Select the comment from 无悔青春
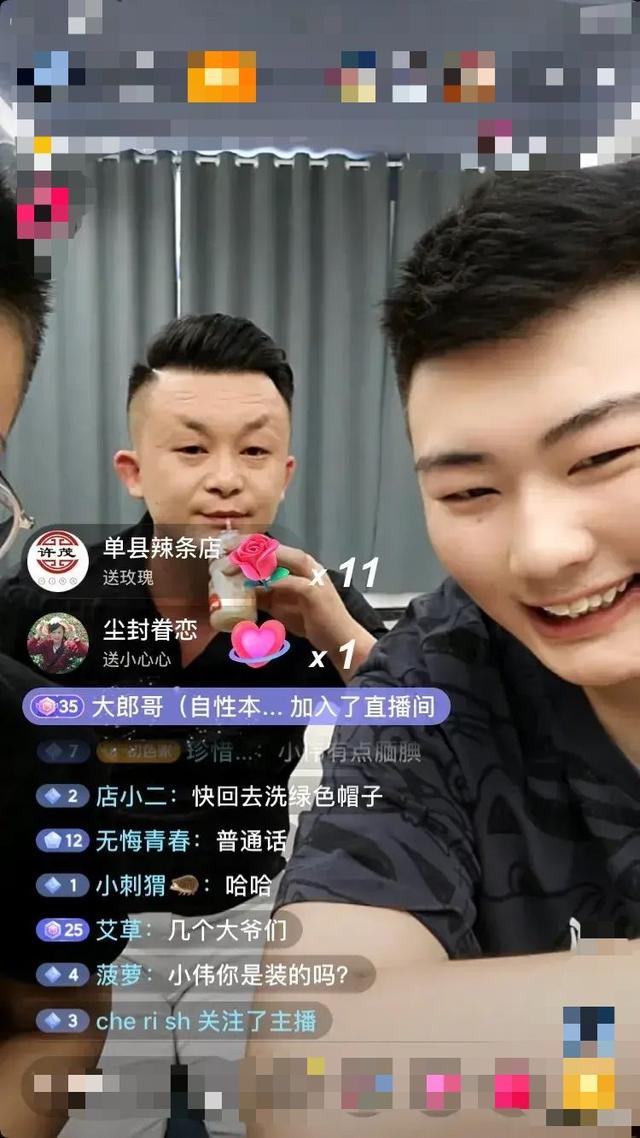Viewport: 640px width, 1138px height. (x=162, y=841)
